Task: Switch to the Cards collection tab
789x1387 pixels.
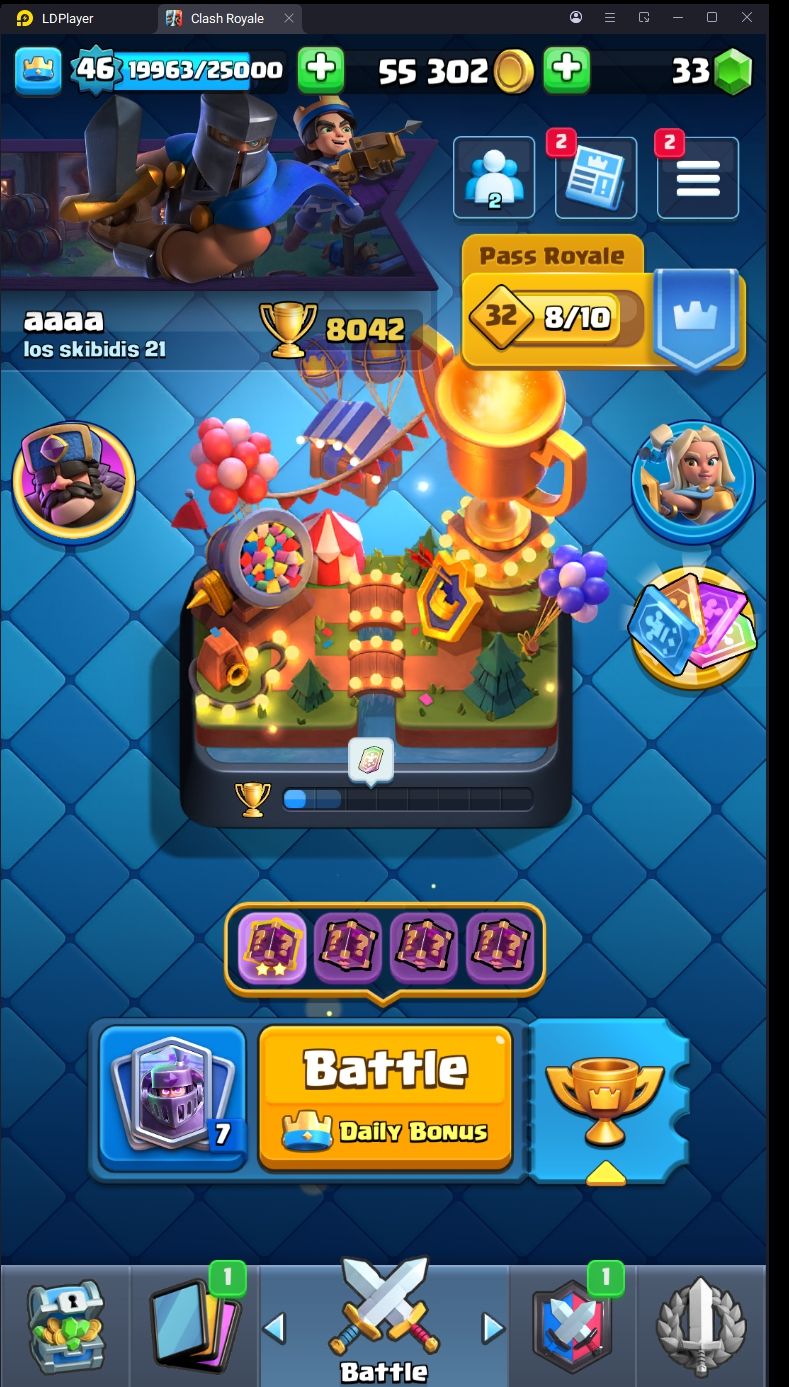Action: pyautogui.click(x=194, y=1325)
